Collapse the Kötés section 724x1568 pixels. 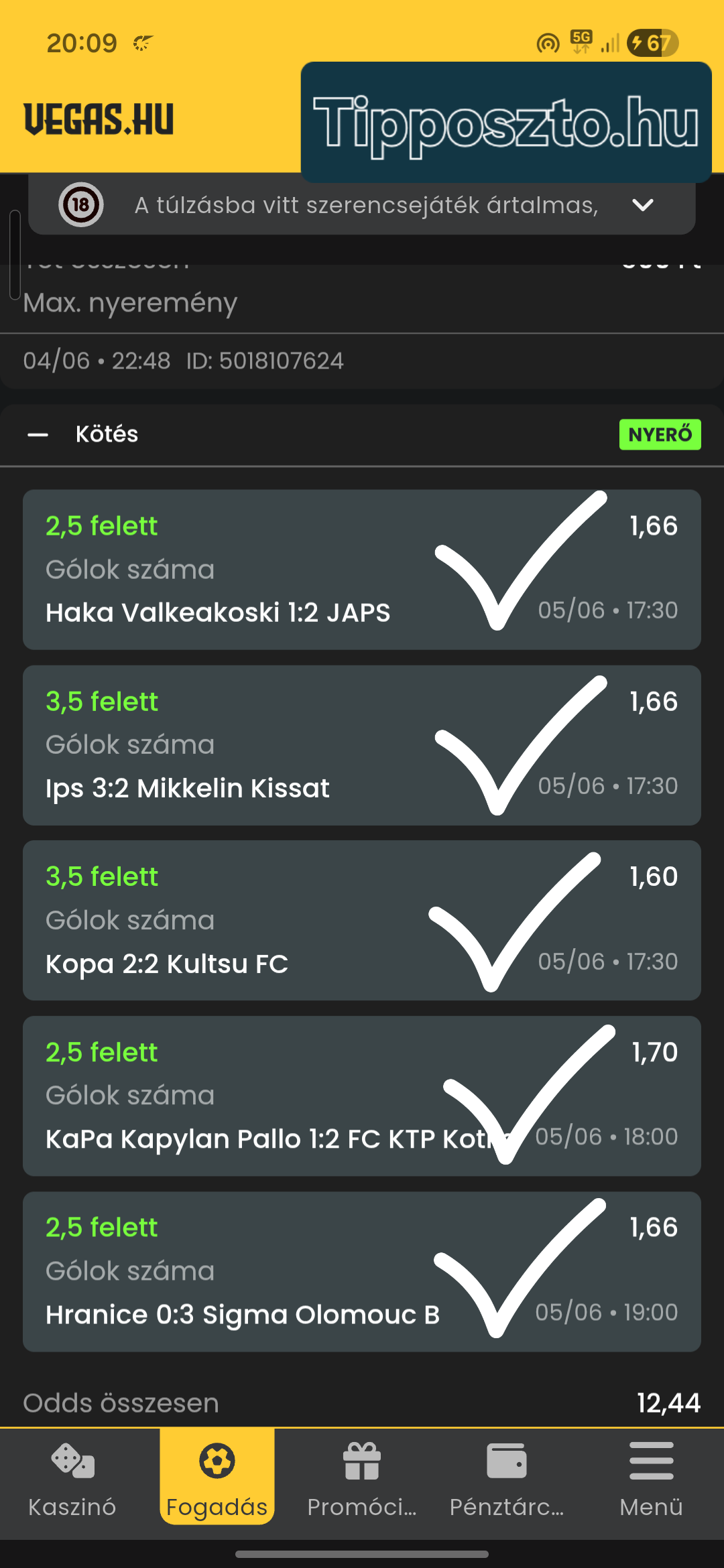38,435
